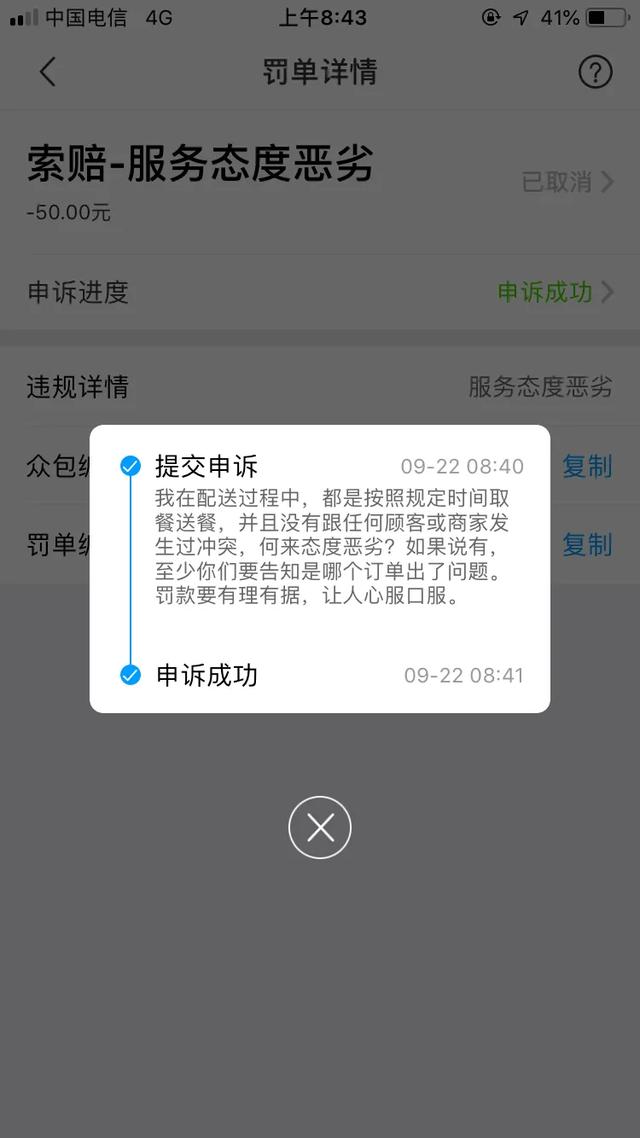Tap 复制 next to the 罚单 row
This screenshot has width=640, height=1138.
pos(587,544)
